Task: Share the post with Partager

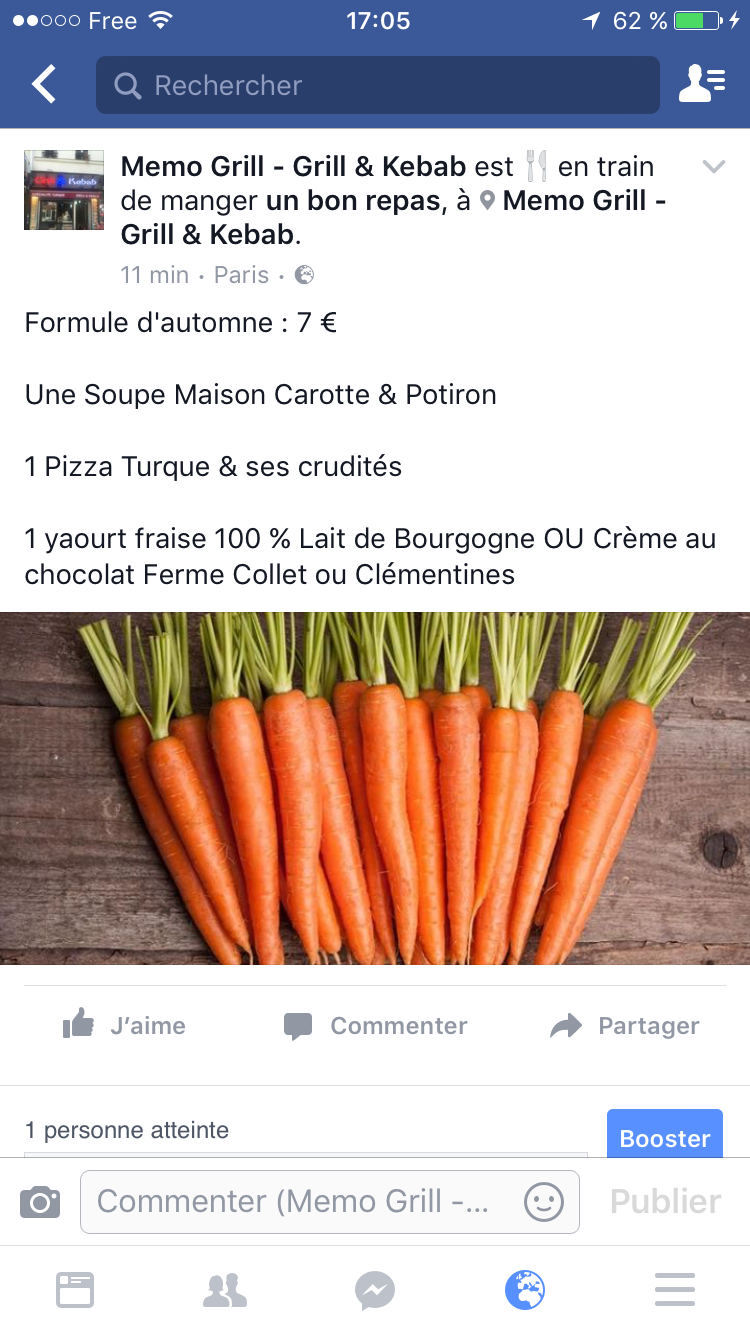Action: [x=625, y=1026]
